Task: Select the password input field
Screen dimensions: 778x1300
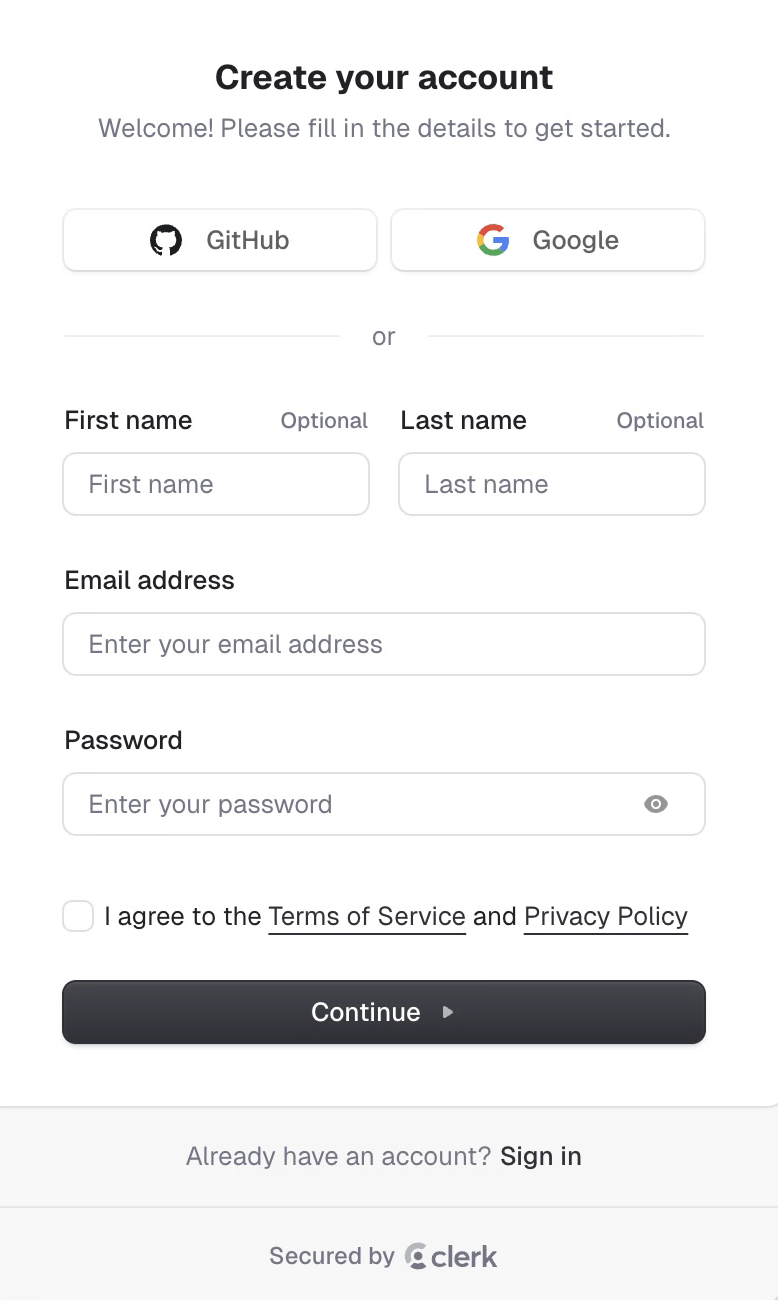Action: coord(350,804)
